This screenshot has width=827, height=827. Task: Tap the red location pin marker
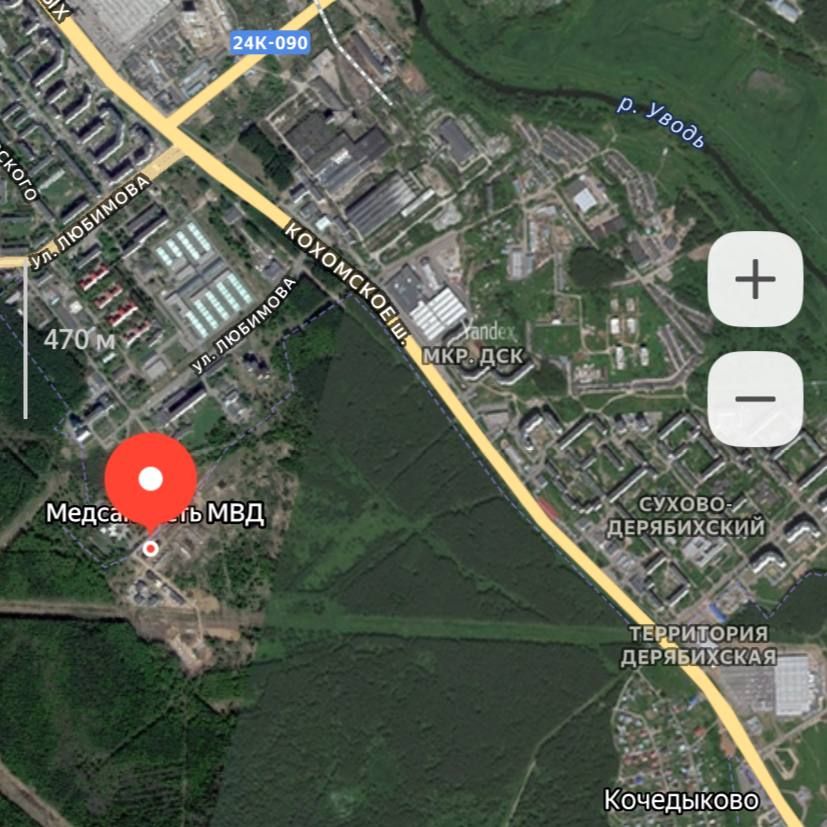coord(150,480)
